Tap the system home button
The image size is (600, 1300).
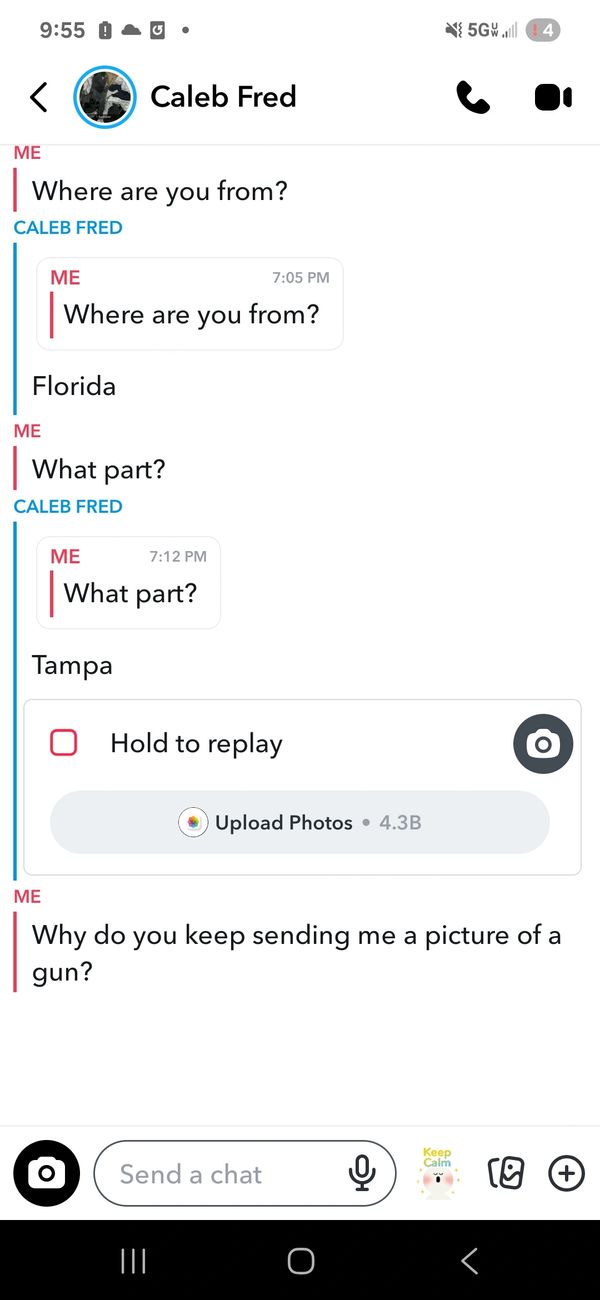(300, 1261)
